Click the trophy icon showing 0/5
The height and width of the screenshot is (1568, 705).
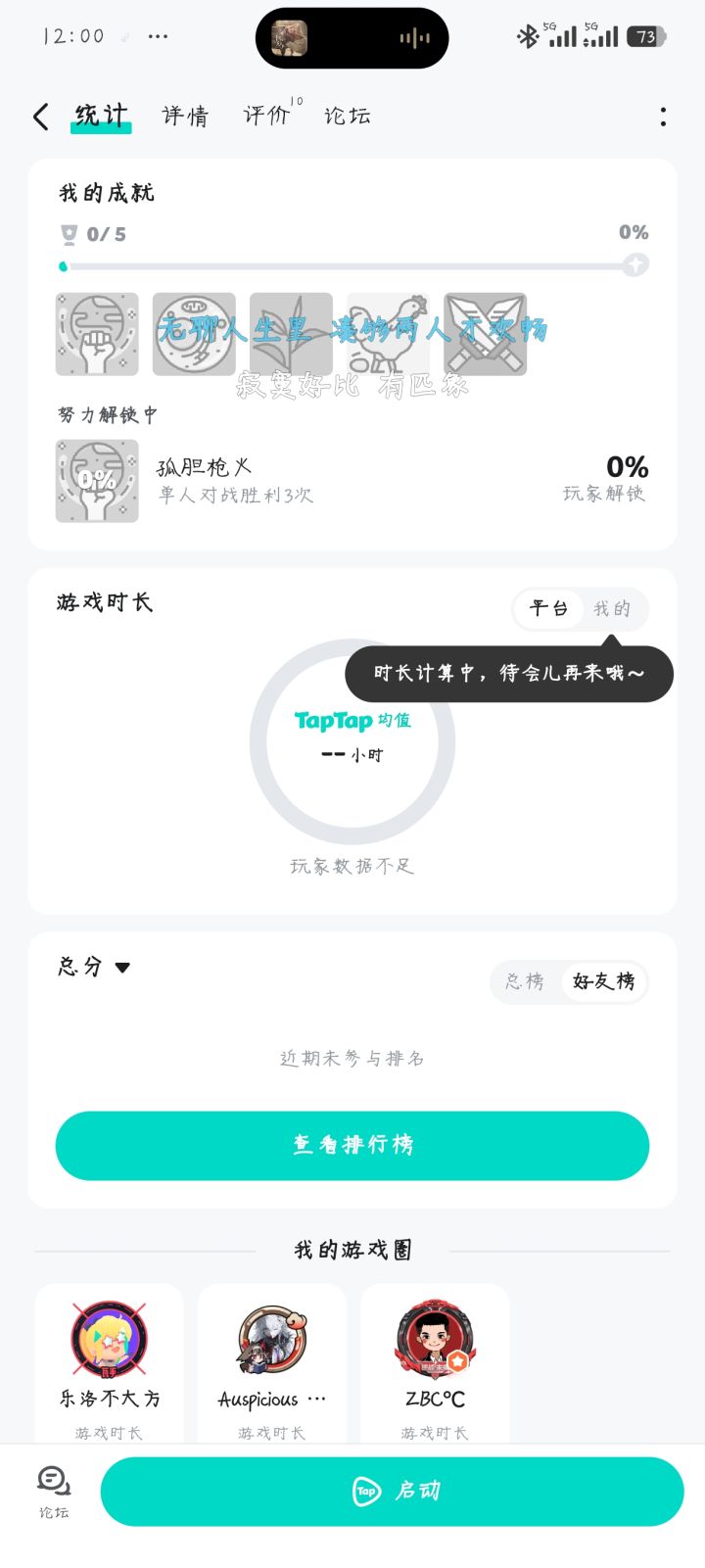[65, 233]
